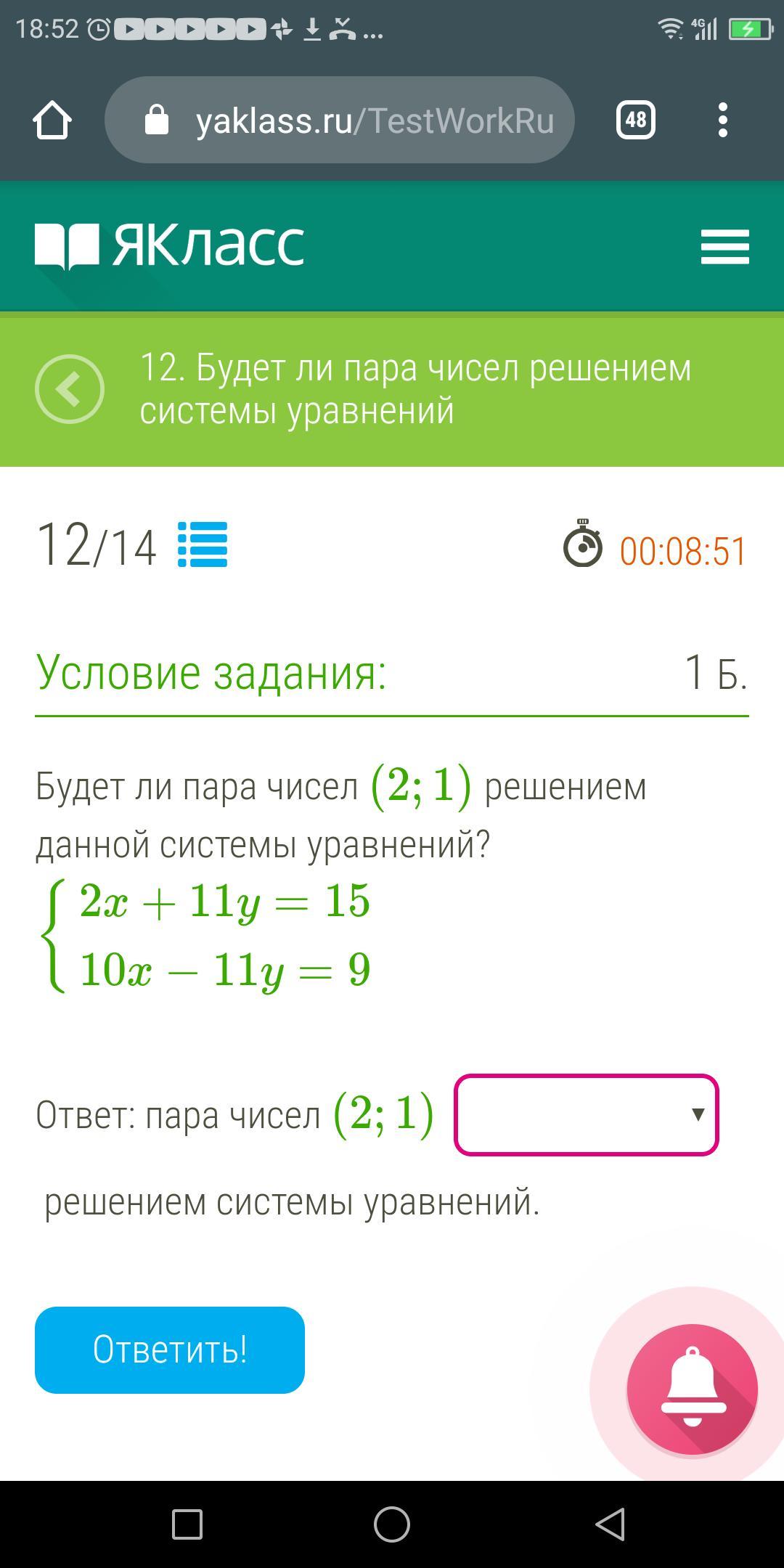Expand the answer dropdown

click(586, 1114)
